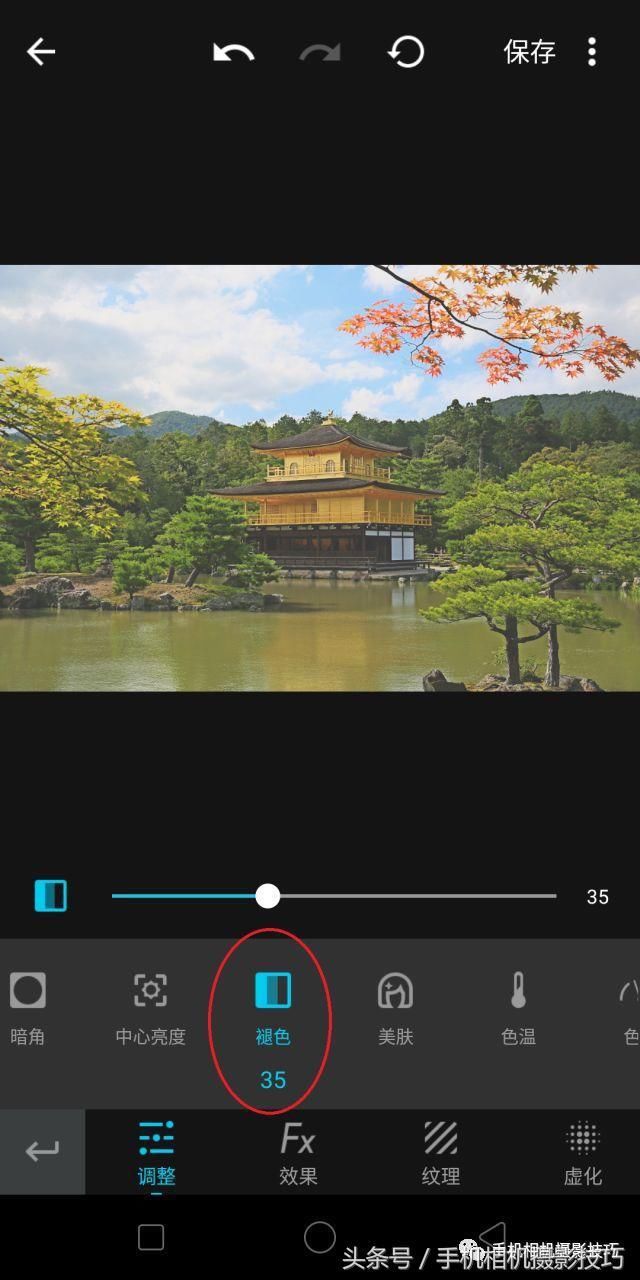Screen dimensions: 640x1280
Task: Pick the 美肤 skin smoothing tool
Action: click(395, 1009)
